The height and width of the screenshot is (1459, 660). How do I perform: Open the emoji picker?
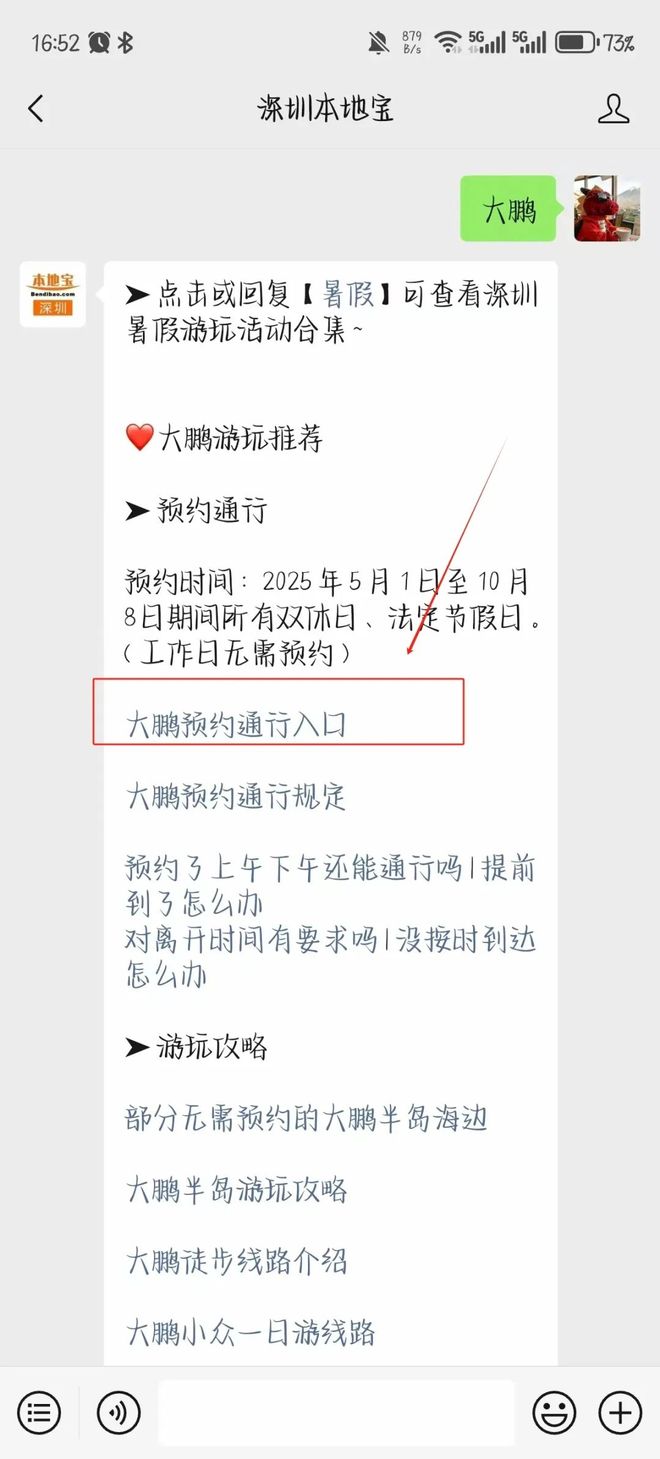click(553, 1413)
